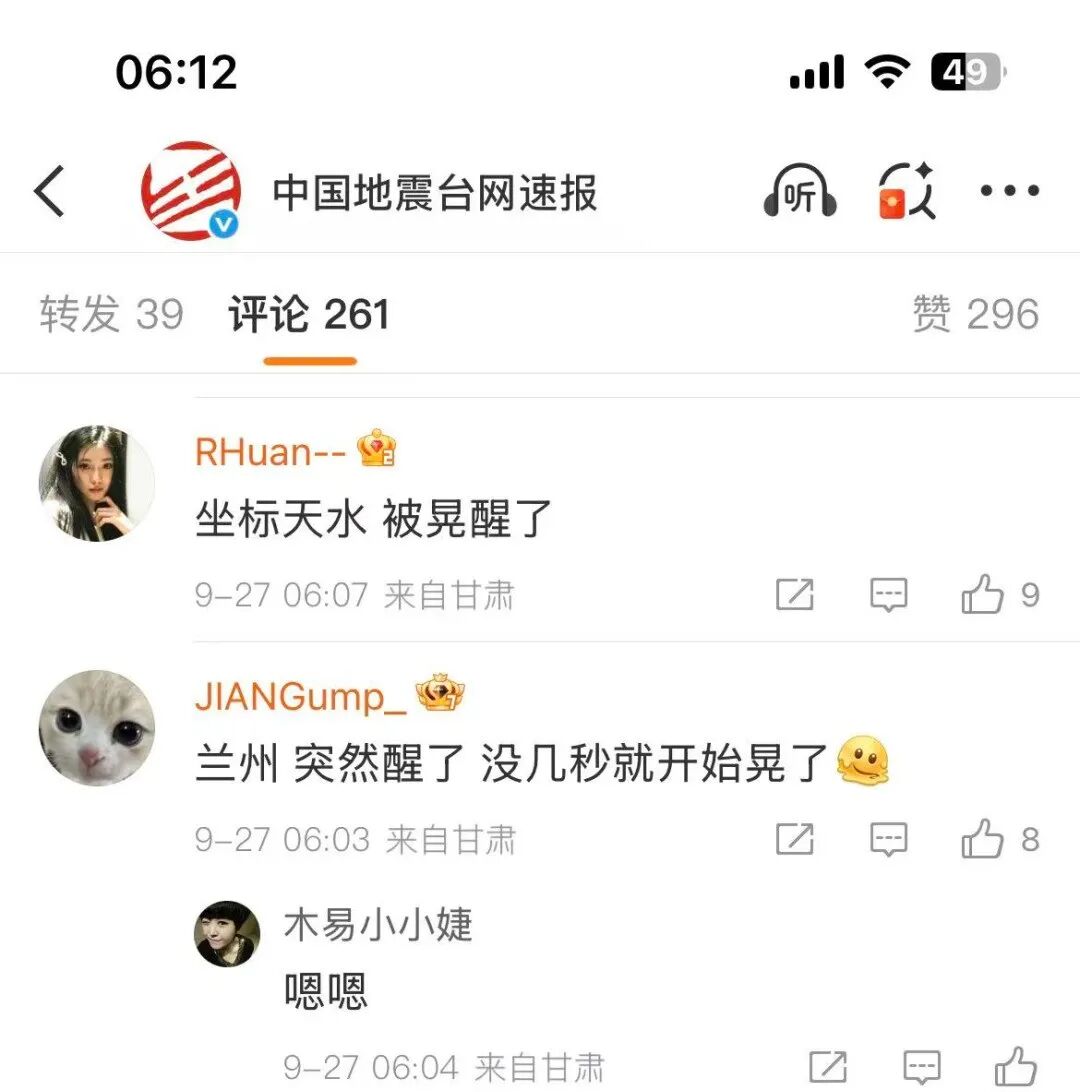Reply to JIANGump_'s comment
The image size is (1080, 1092).
[888, 839]
